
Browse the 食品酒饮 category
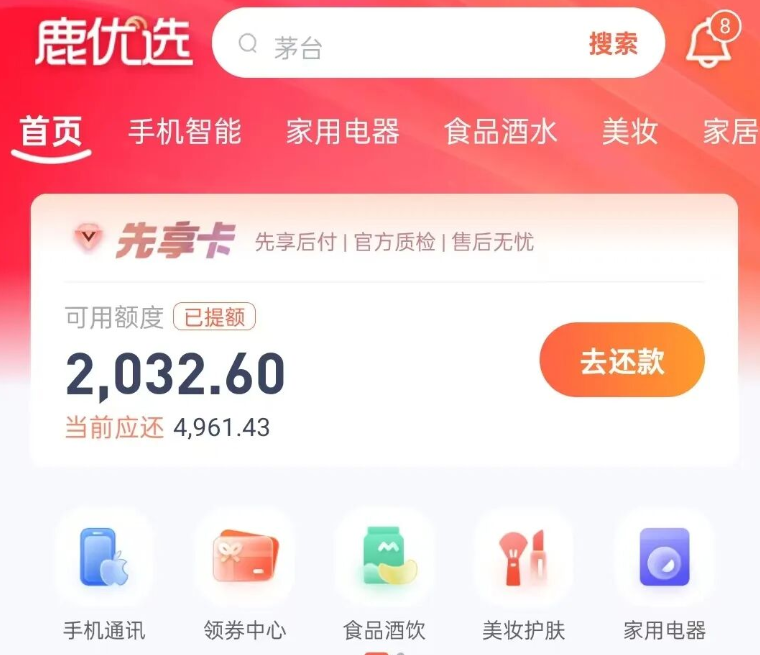click(x=384, y=573)
